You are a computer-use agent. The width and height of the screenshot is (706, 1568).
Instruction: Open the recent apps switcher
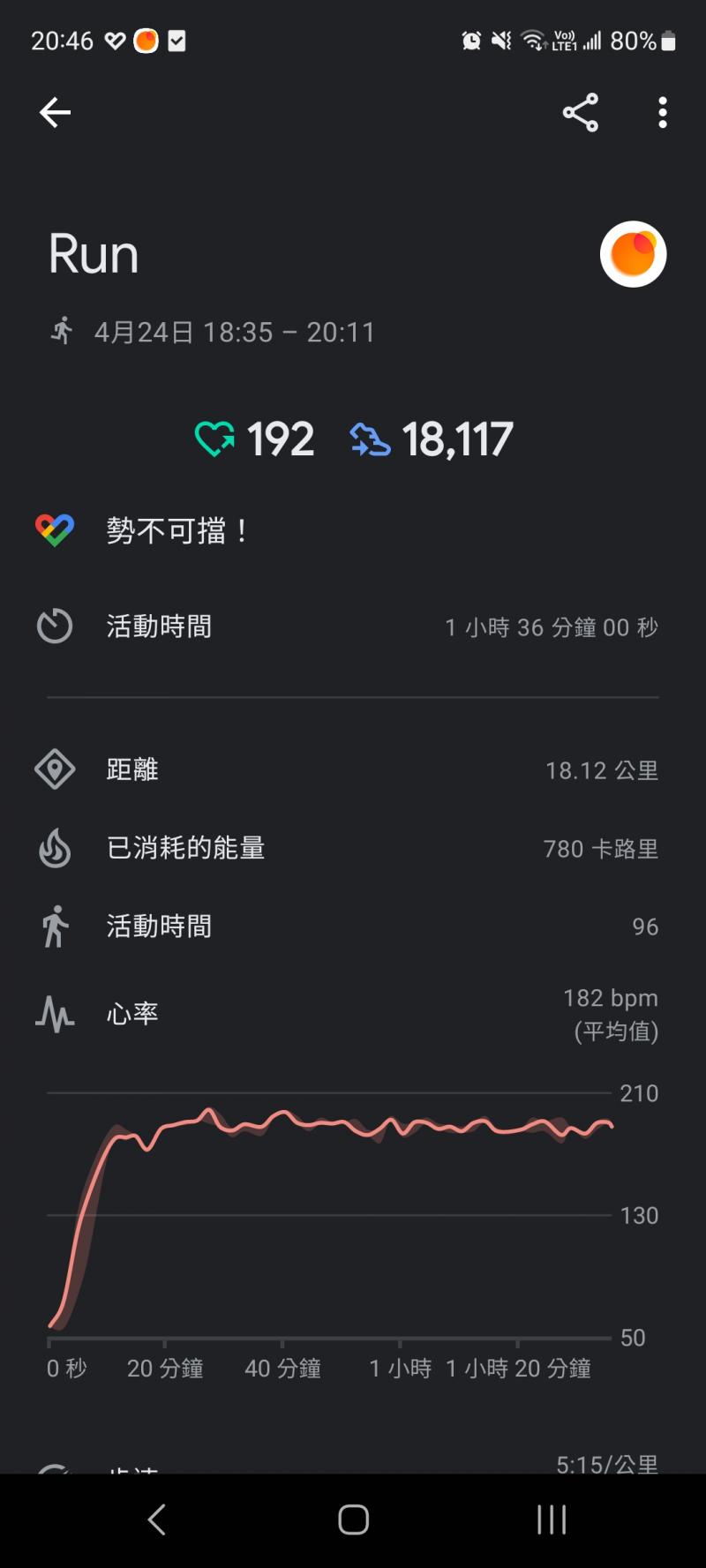(552, 1519)
